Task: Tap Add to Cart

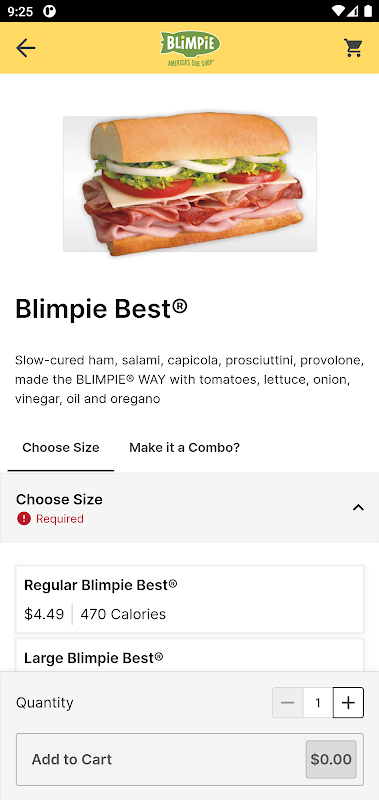Action: pyautogui.click(x=190, y=759)
